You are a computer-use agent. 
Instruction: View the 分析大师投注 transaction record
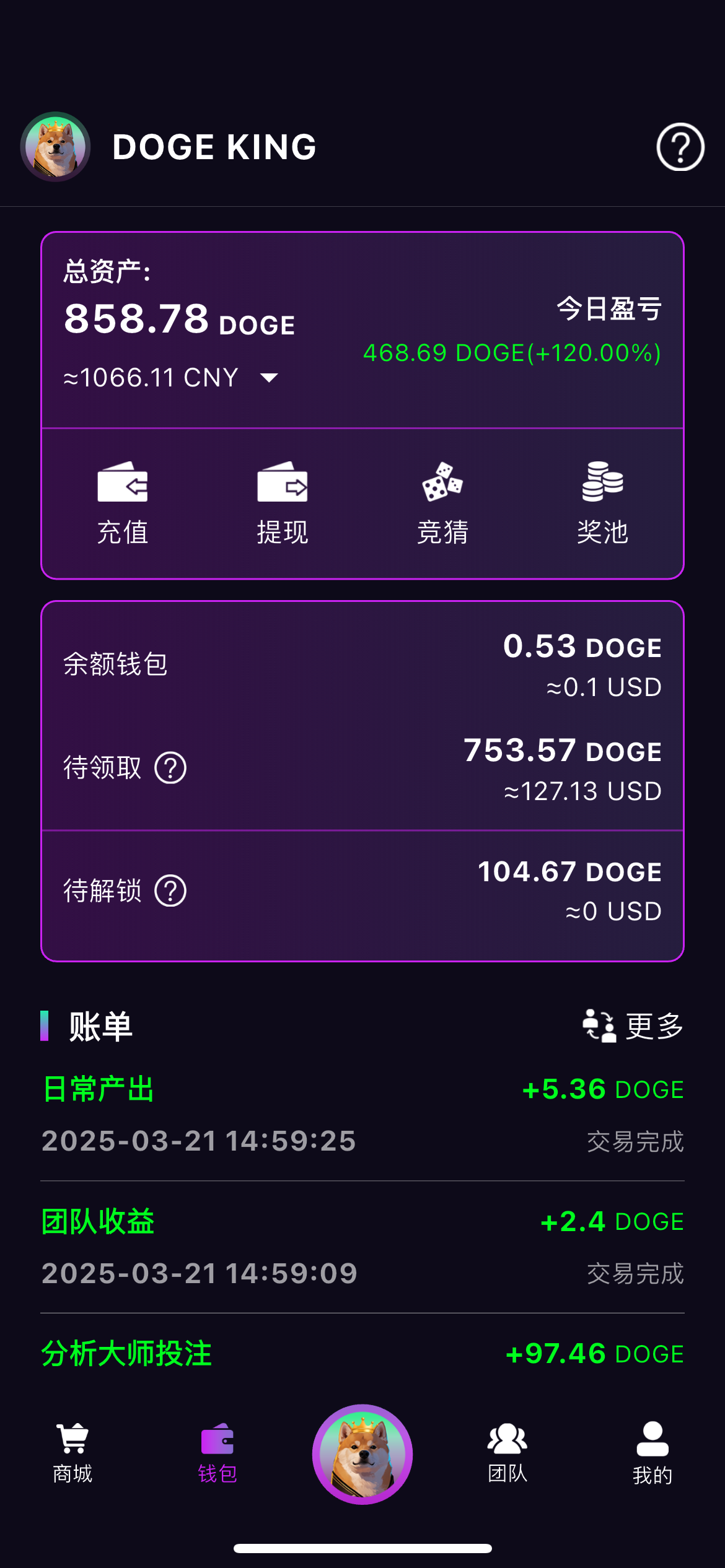pyautogui.click(x=362, y=1354)
